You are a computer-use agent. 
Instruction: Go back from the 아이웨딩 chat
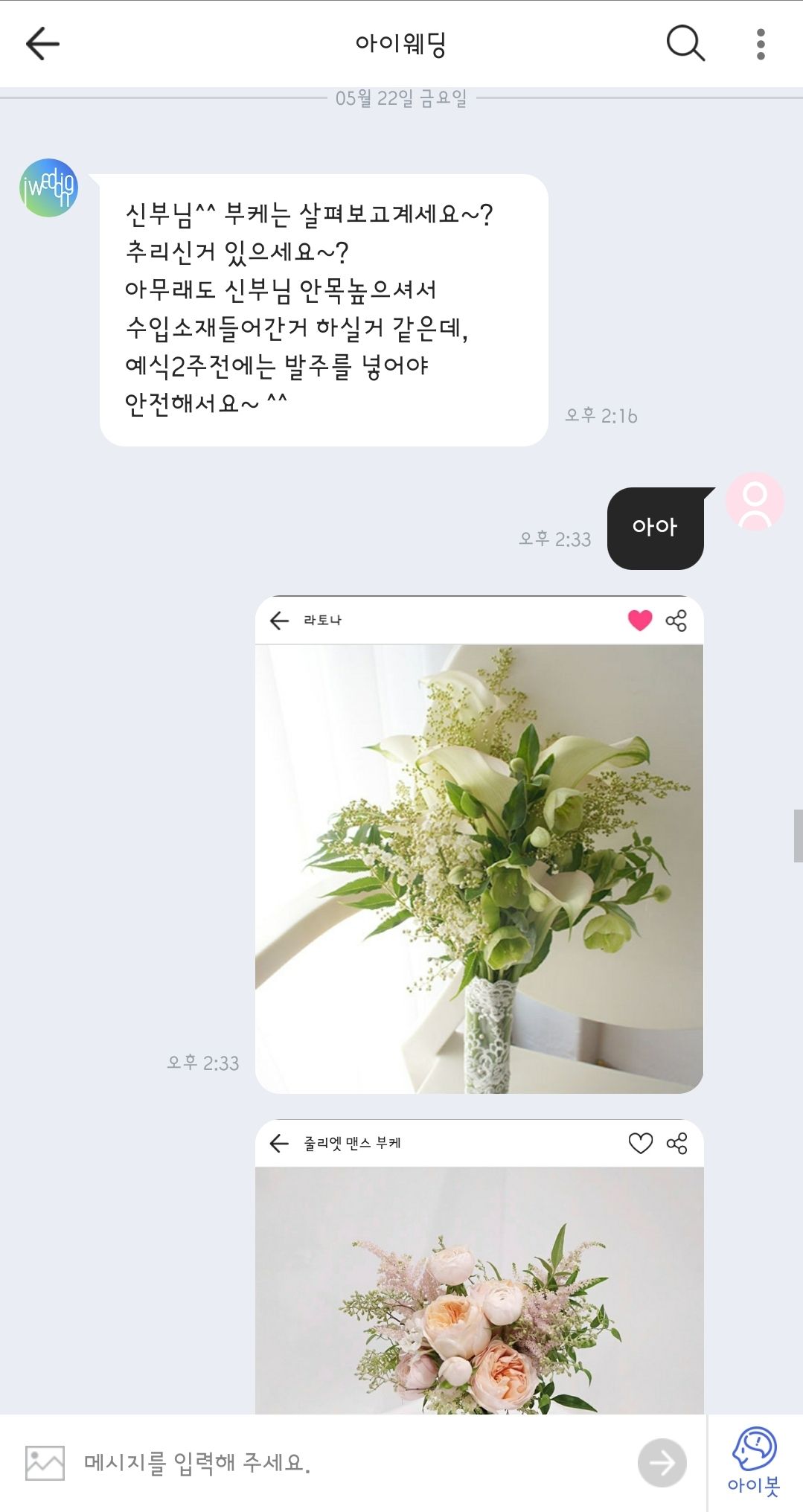pos(42,44)
